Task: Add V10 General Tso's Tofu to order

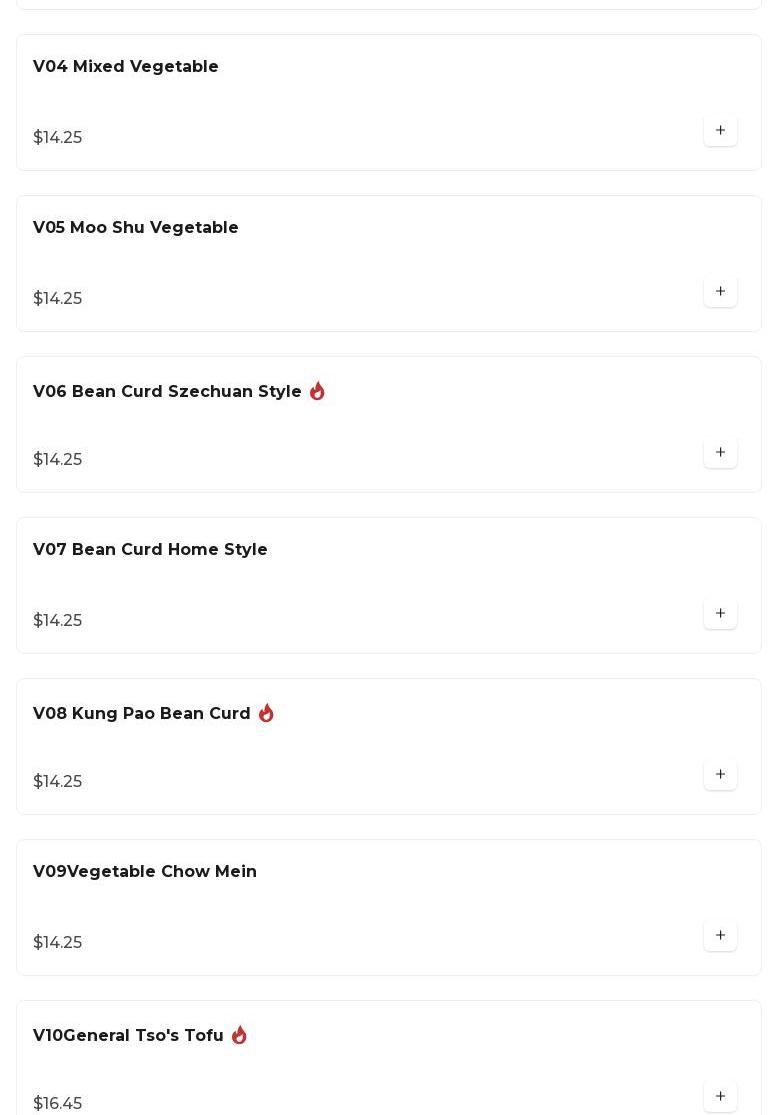Action: (720, 1097)
